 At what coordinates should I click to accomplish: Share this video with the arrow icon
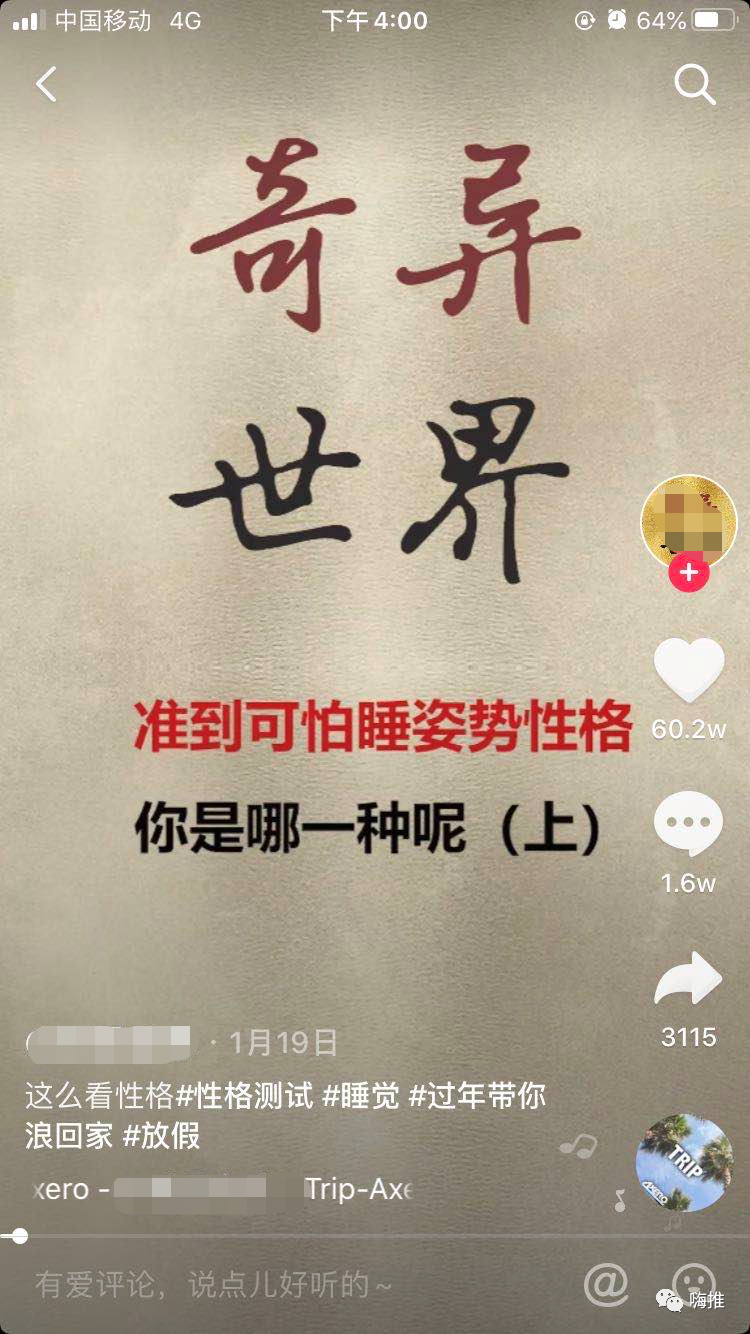[688, 980]
